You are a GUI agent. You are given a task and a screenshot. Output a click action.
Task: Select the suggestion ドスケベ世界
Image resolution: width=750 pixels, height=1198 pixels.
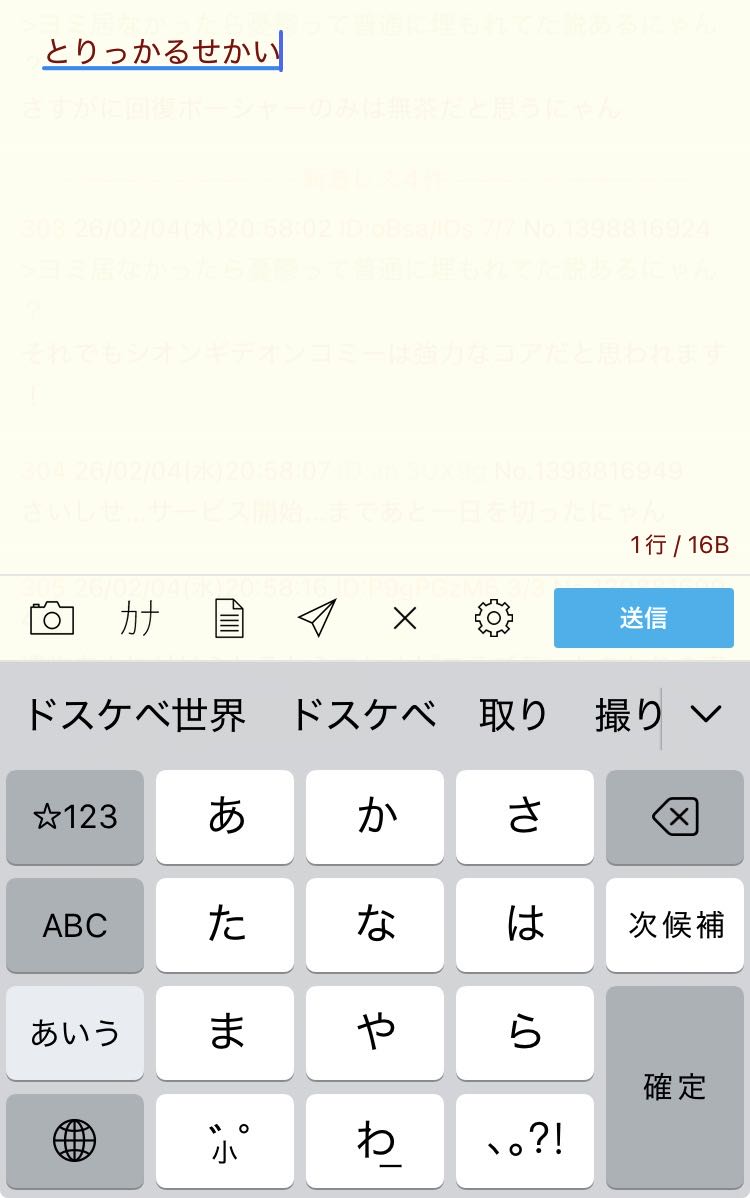point(134,715)
